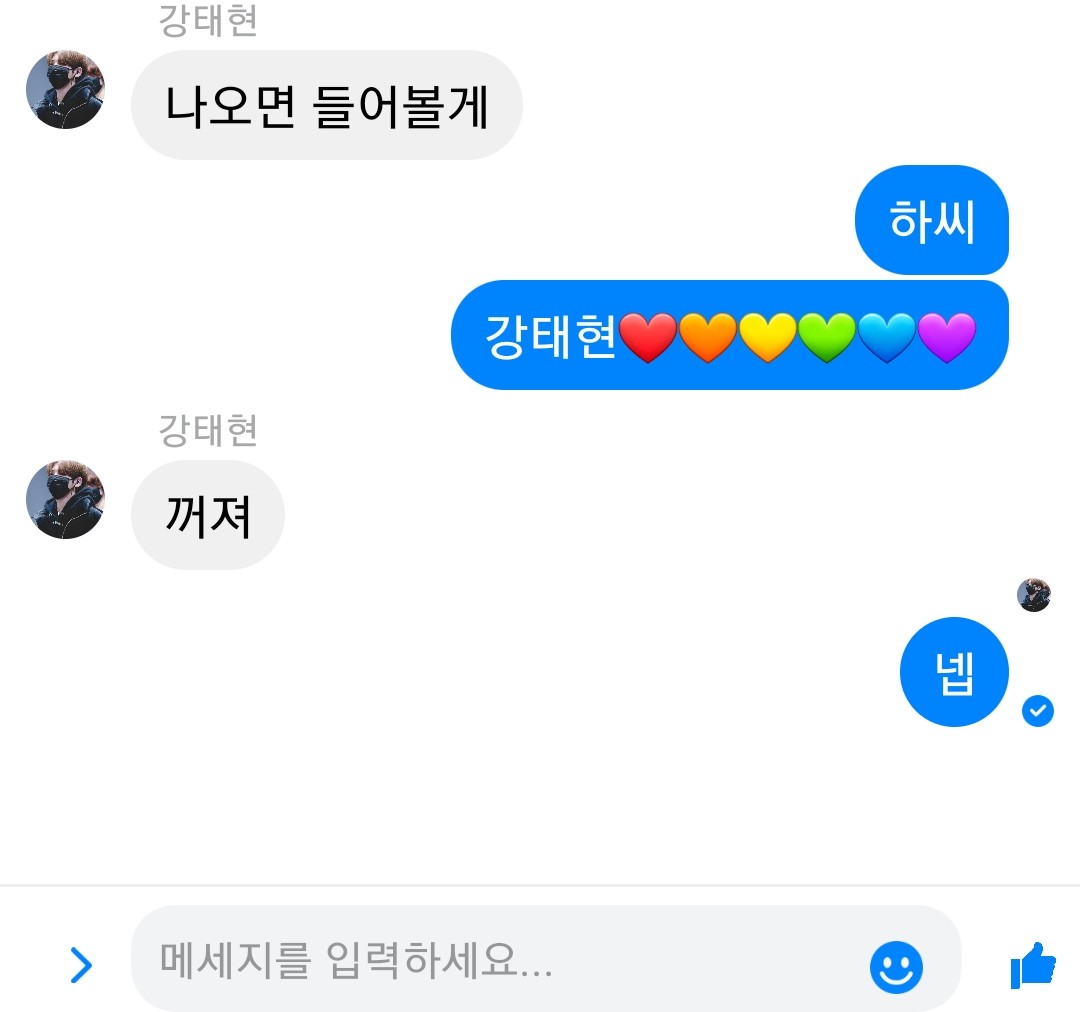This screenshot has width=1080, height=1012.
Task: Expand more options with the blue chevron
Action: (x=81, y=964)
